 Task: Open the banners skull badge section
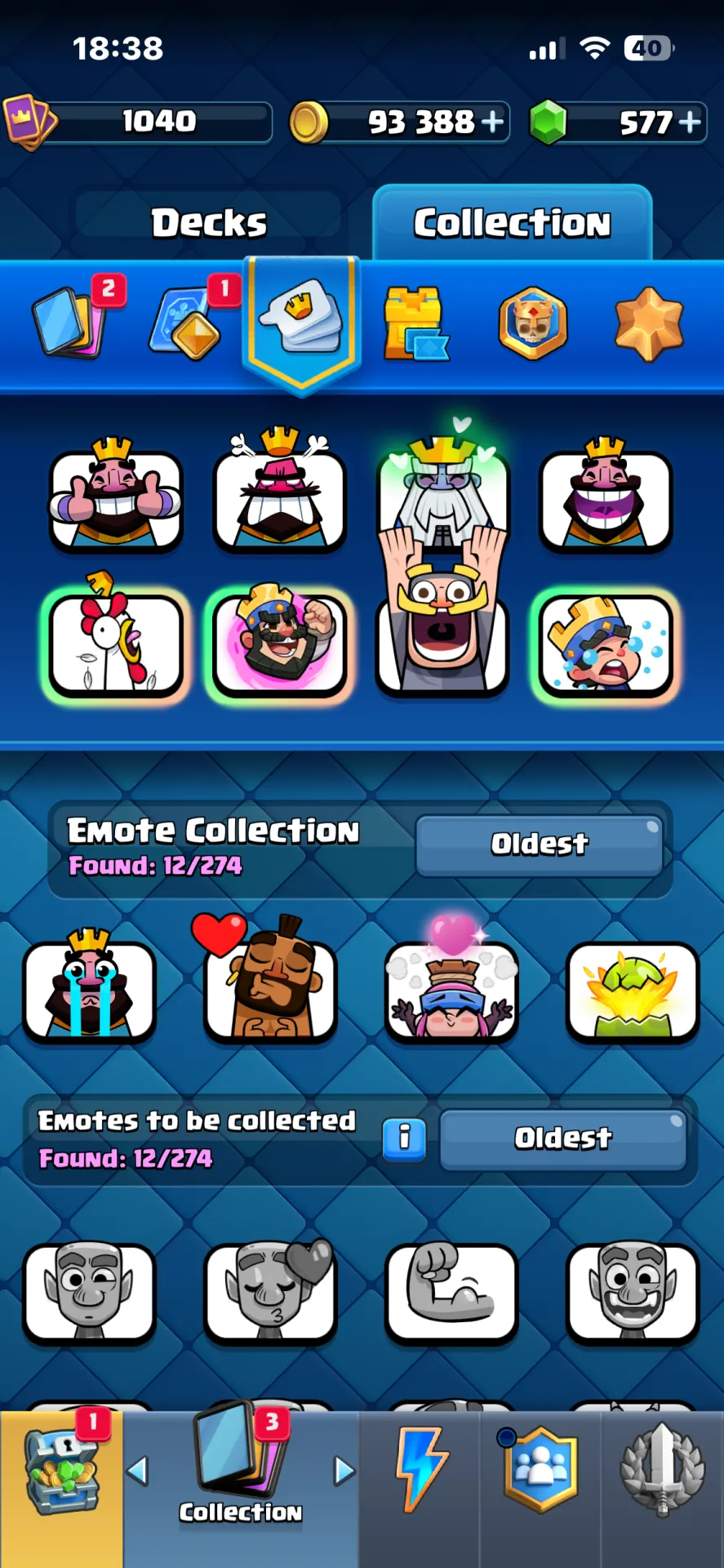point(532,323)
